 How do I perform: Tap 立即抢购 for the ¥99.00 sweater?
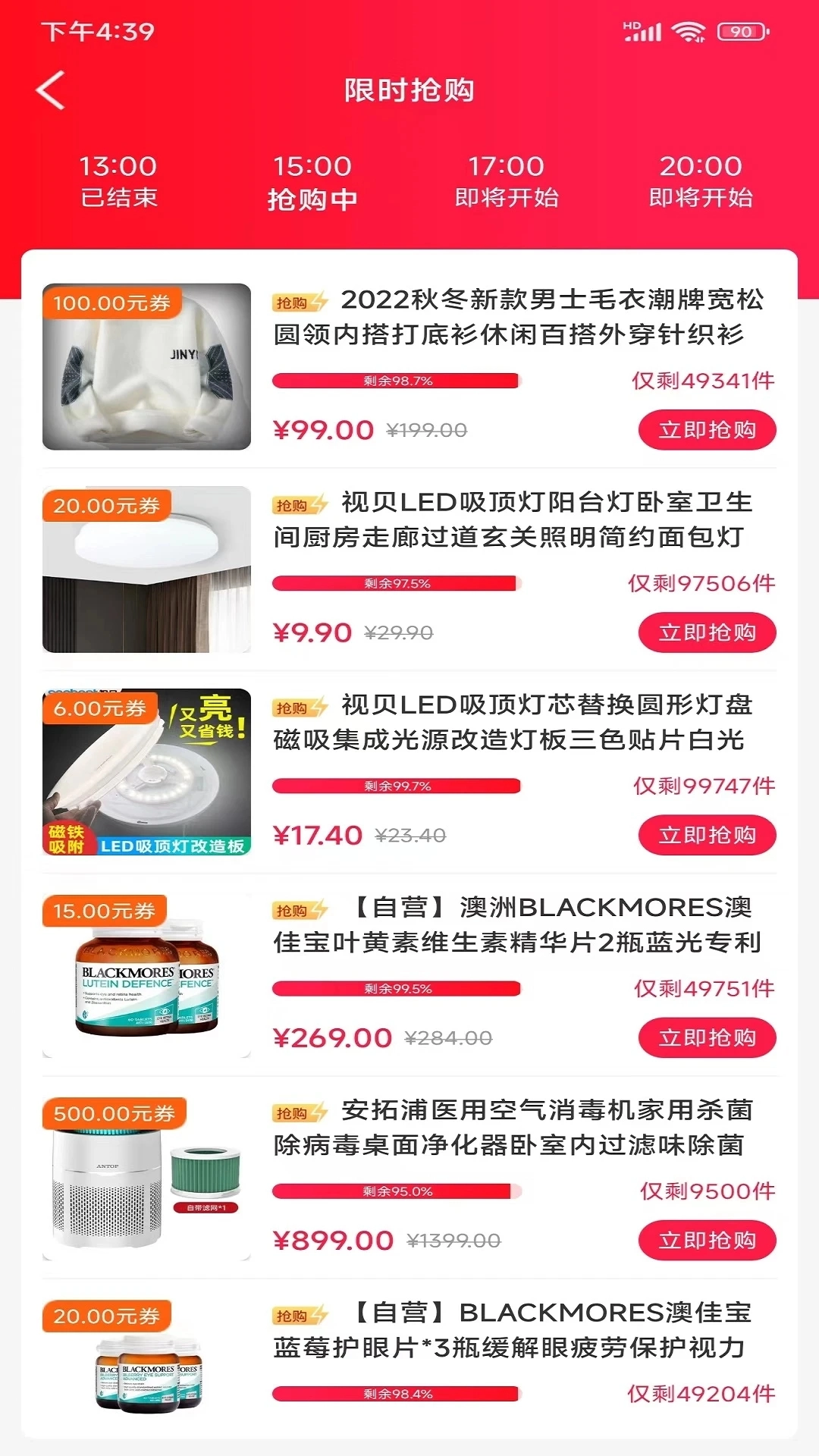point(707,429)
